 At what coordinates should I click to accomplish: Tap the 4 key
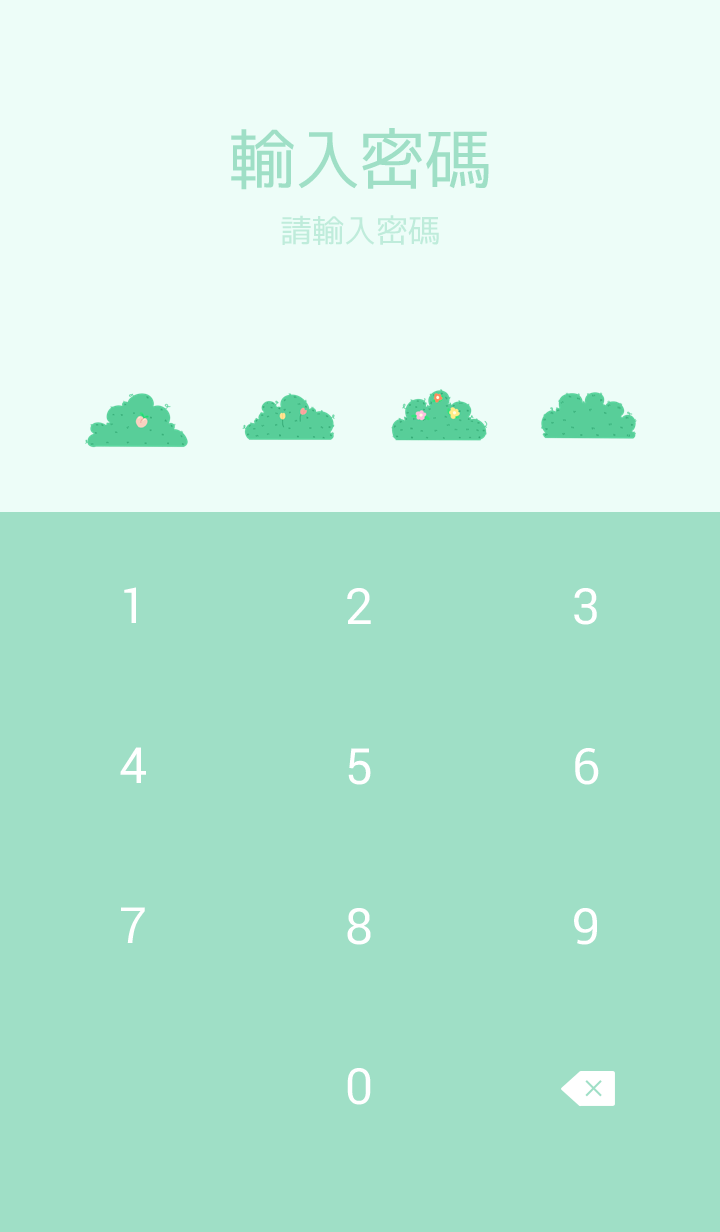132,767
